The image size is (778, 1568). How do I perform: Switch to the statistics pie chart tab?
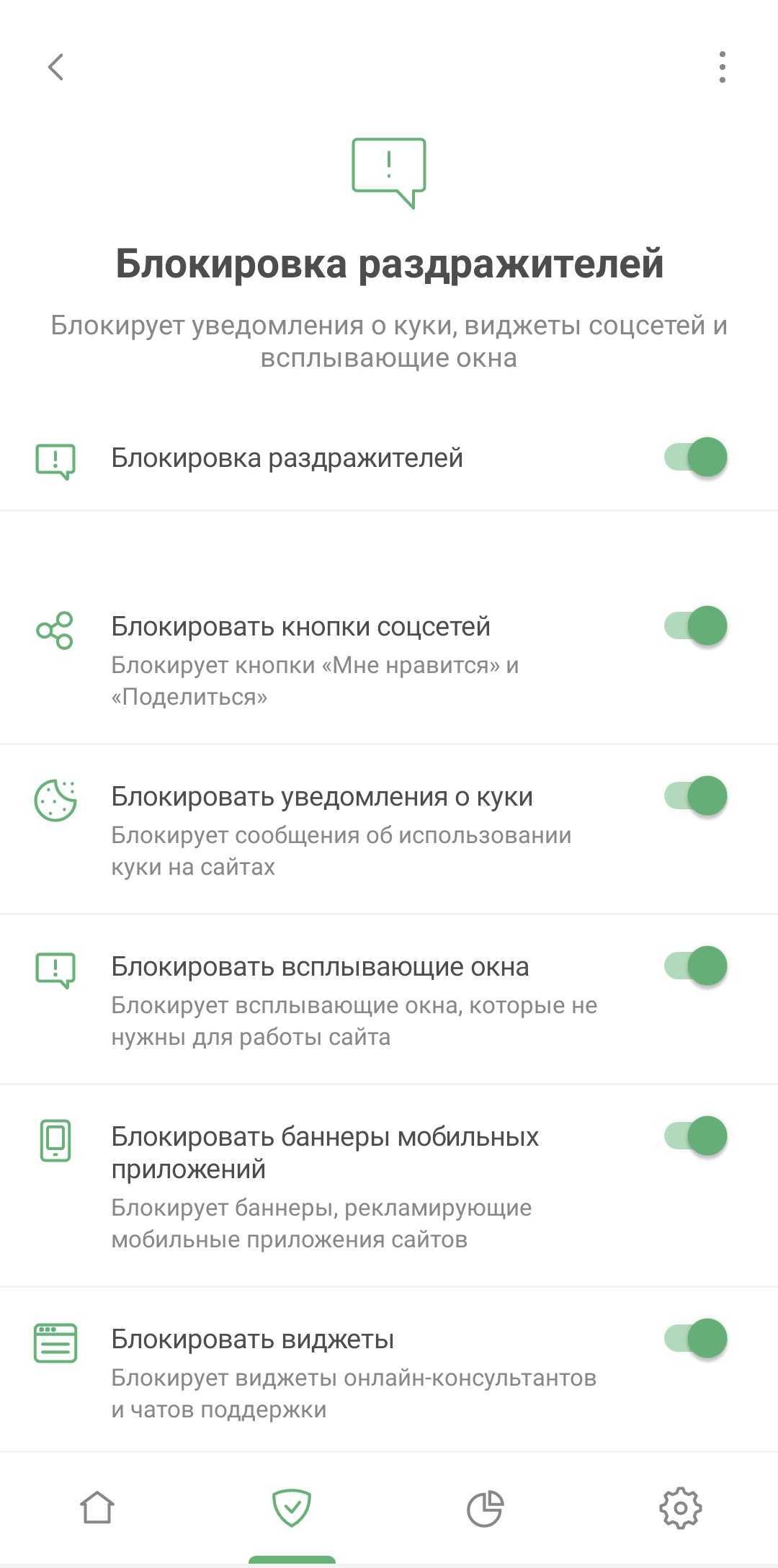click(x=486, y=1507)
